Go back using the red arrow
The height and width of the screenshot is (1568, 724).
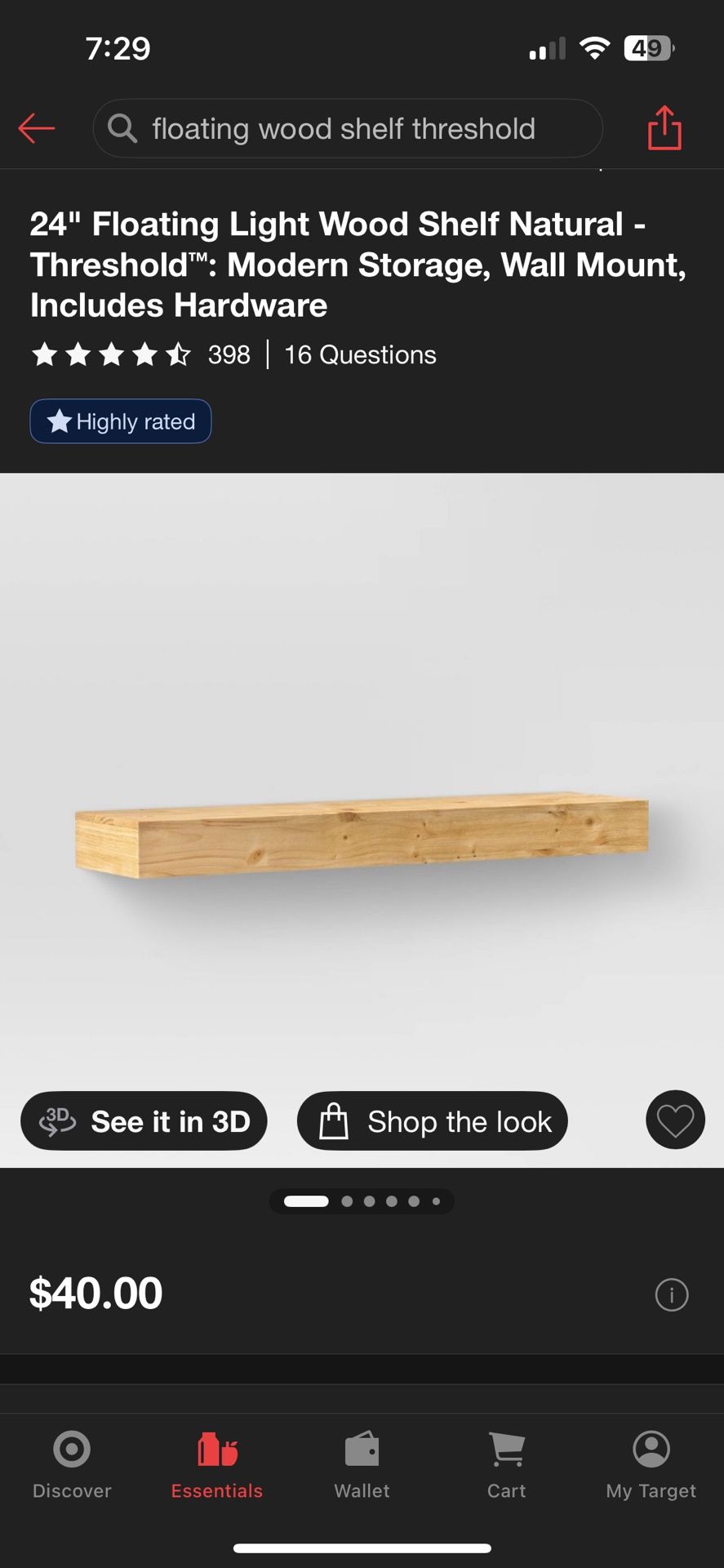(37, 128)
